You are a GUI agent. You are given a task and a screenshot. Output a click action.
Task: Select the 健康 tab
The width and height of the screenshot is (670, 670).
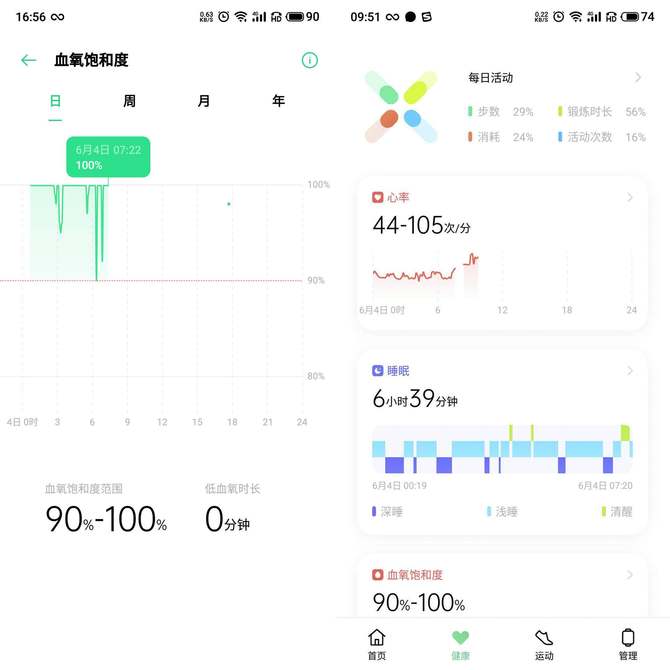click(x=460, y=644)
